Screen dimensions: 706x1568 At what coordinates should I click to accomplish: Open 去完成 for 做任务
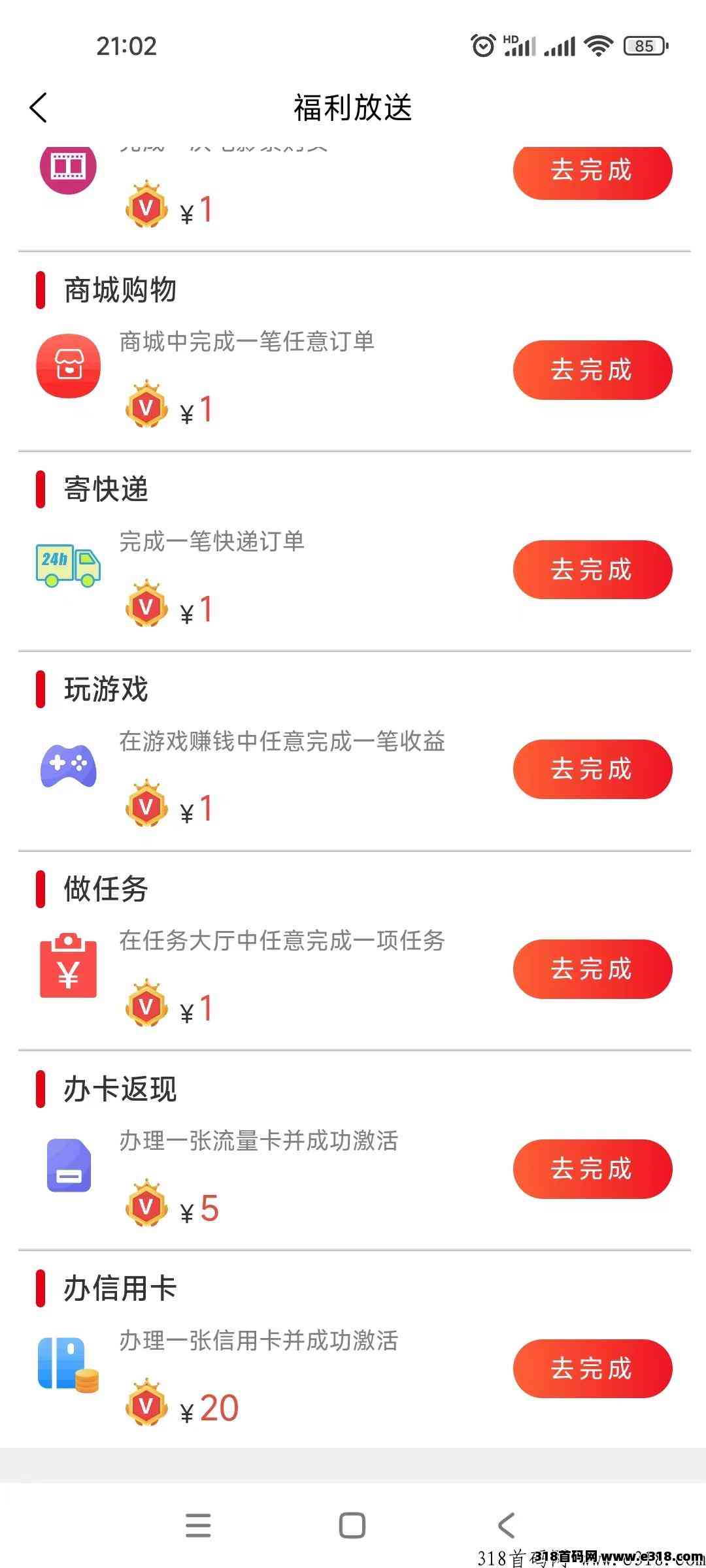[x=592, y=969]
